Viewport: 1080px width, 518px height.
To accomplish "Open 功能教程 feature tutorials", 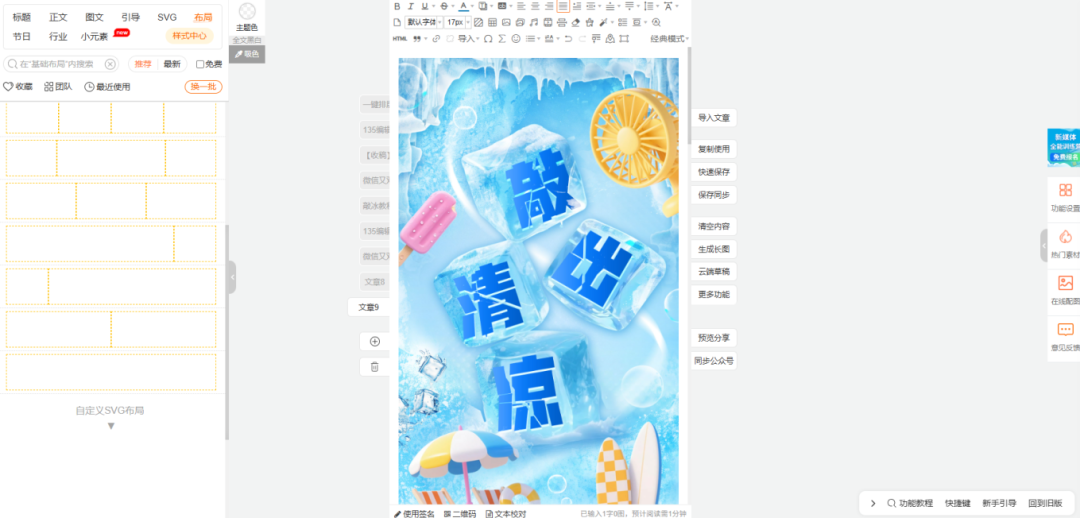I will (909, 503).
